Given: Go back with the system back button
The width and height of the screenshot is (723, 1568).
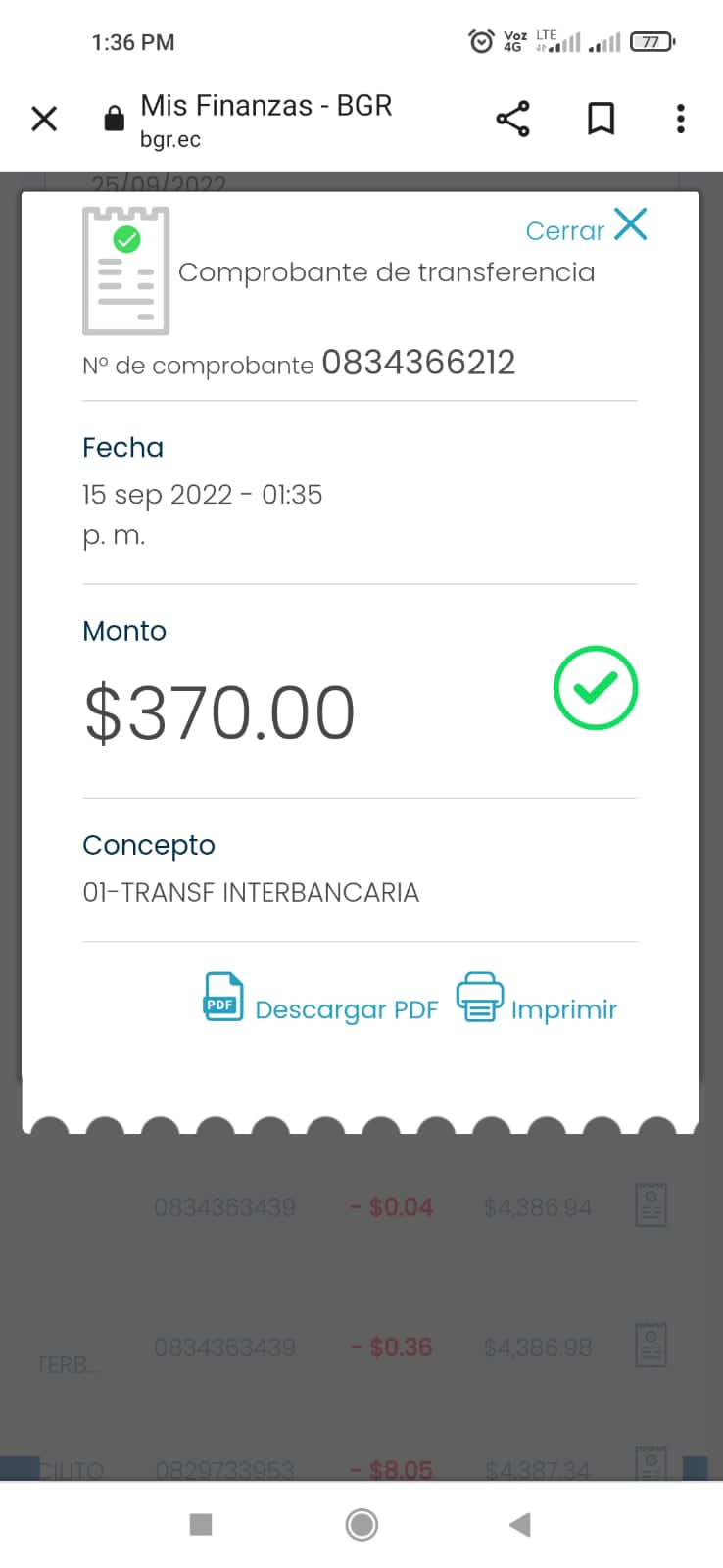Looking at the screenshot, I should 520,1524.
